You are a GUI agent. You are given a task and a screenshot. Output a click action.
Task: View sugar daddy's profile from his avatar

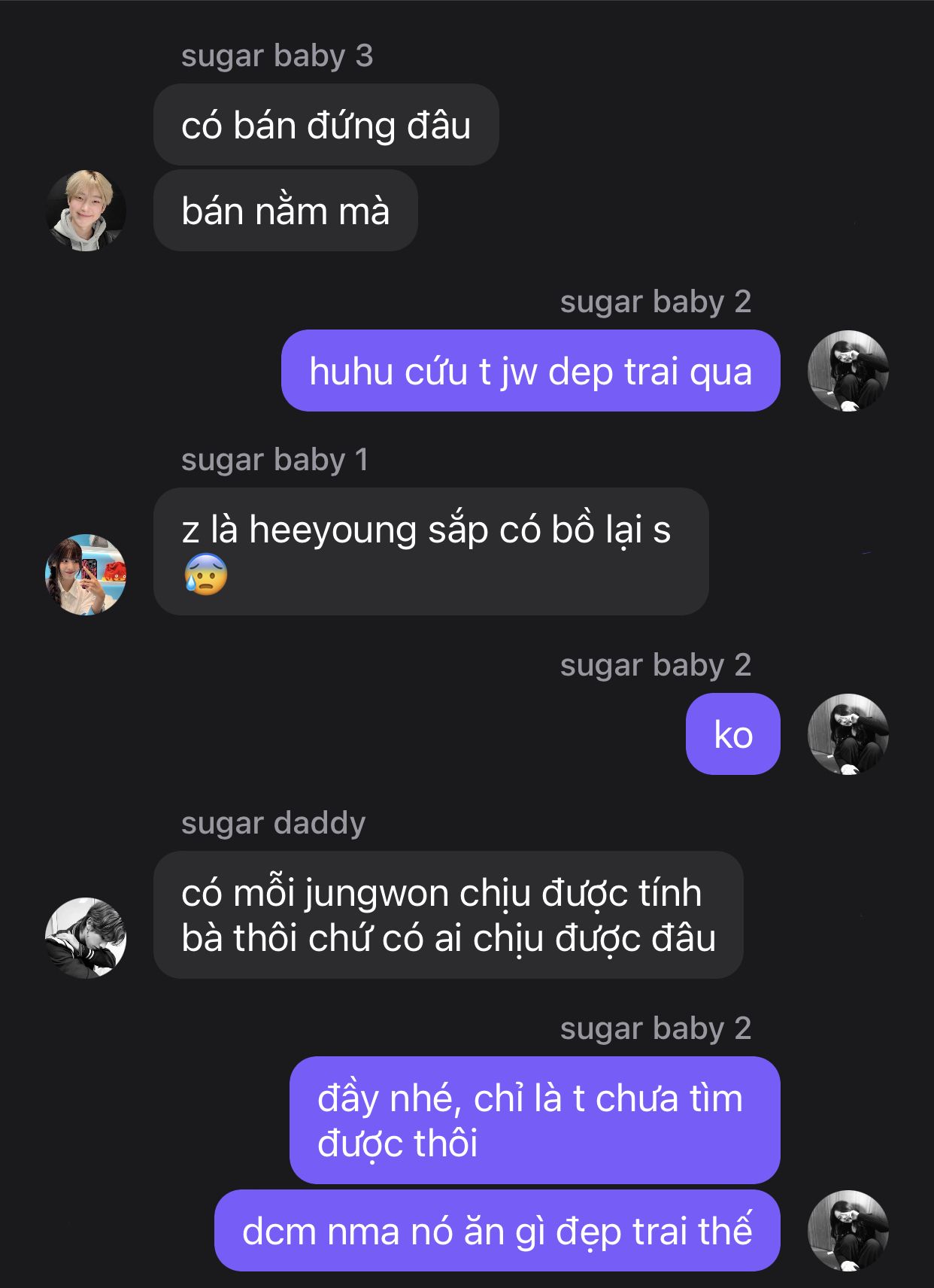[86, 937]
